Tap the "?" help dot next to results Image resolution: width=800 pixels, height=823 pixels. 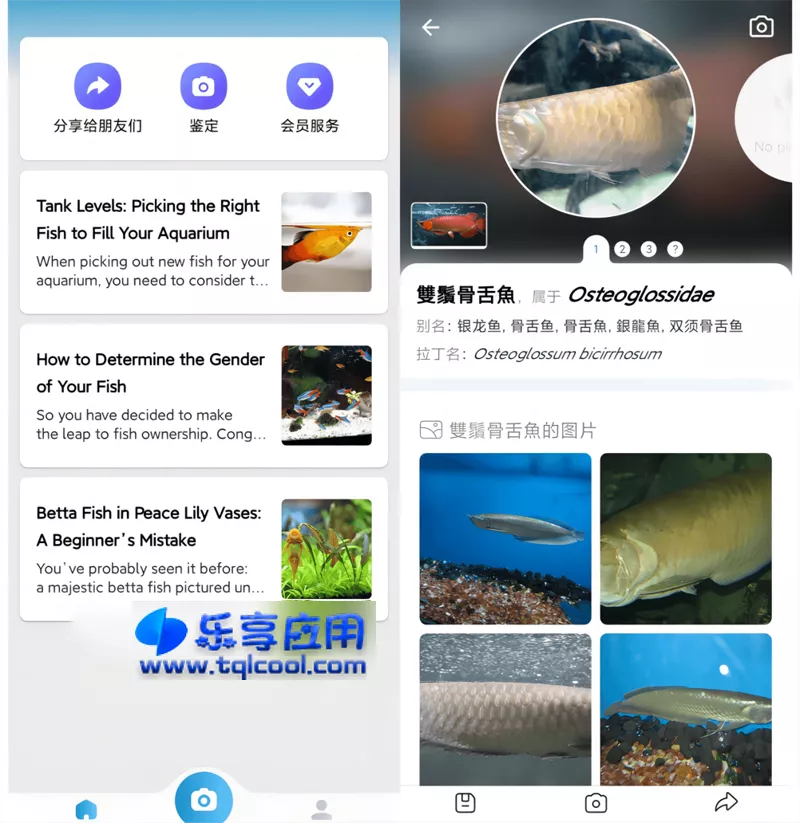click(674, 248)
